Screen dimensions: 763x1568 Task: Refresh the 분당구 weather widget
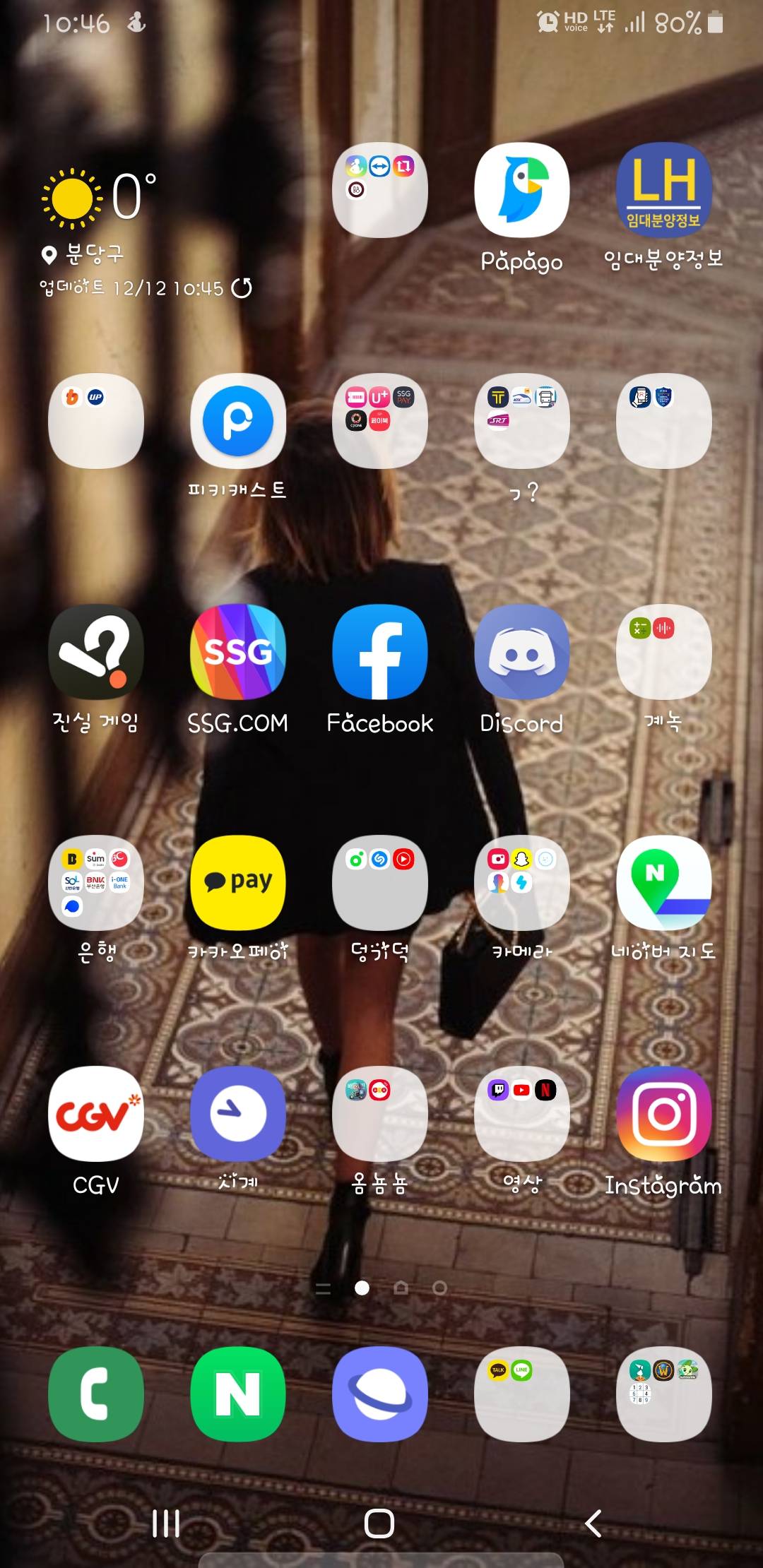click(242, 288)
